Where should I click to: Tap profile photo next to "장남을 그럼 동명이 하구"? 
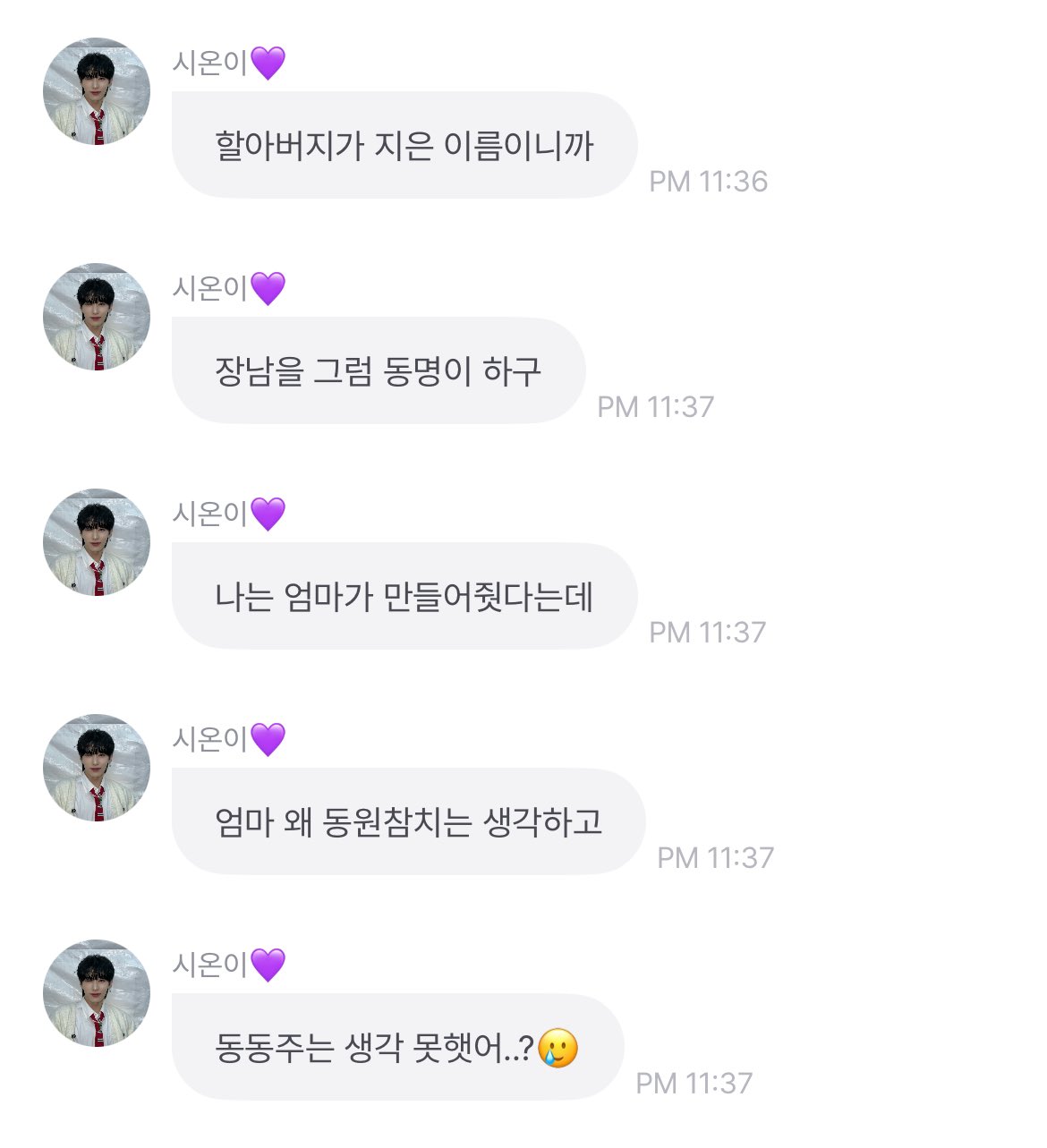pyautogui.click(x=97, y=317)
